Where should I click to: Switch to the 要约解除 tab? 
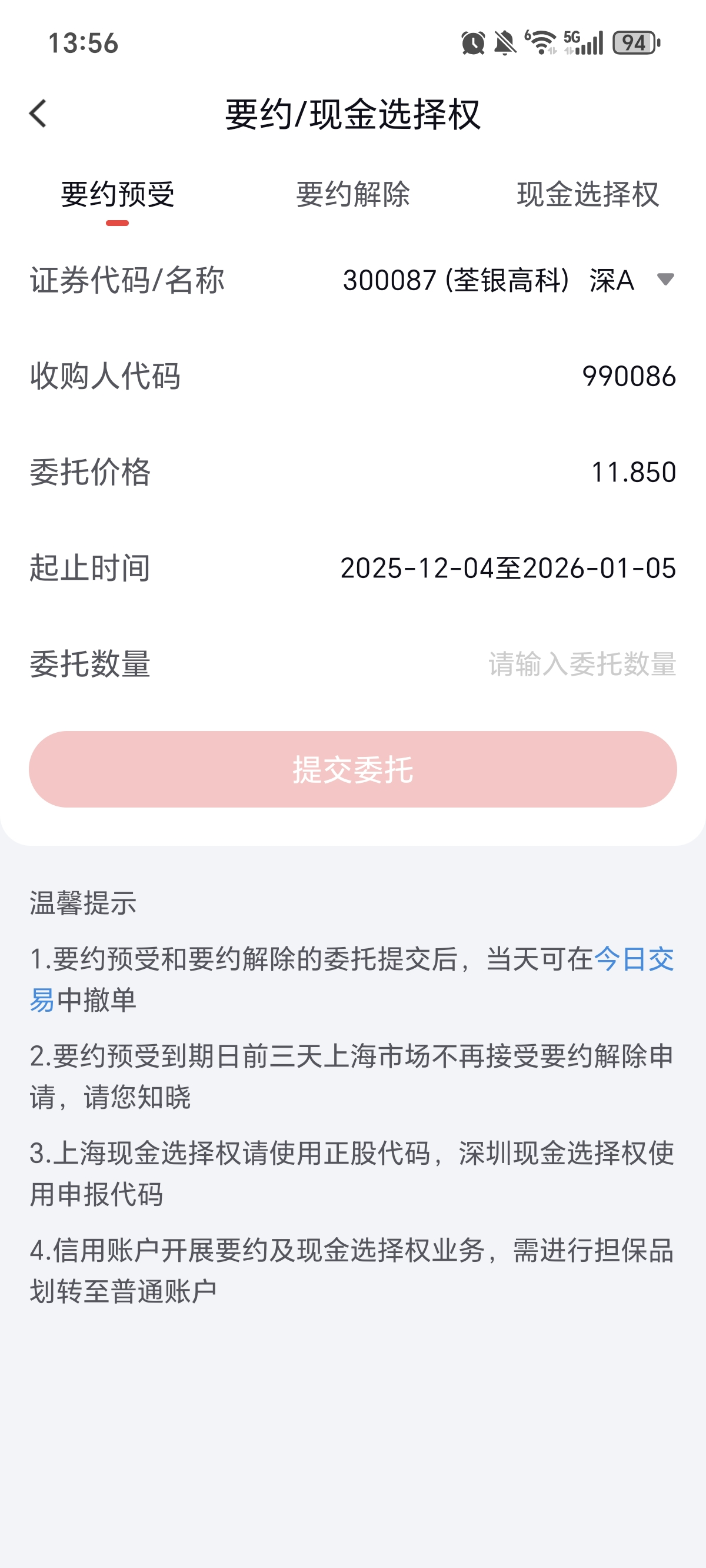[x=353, y=195]
